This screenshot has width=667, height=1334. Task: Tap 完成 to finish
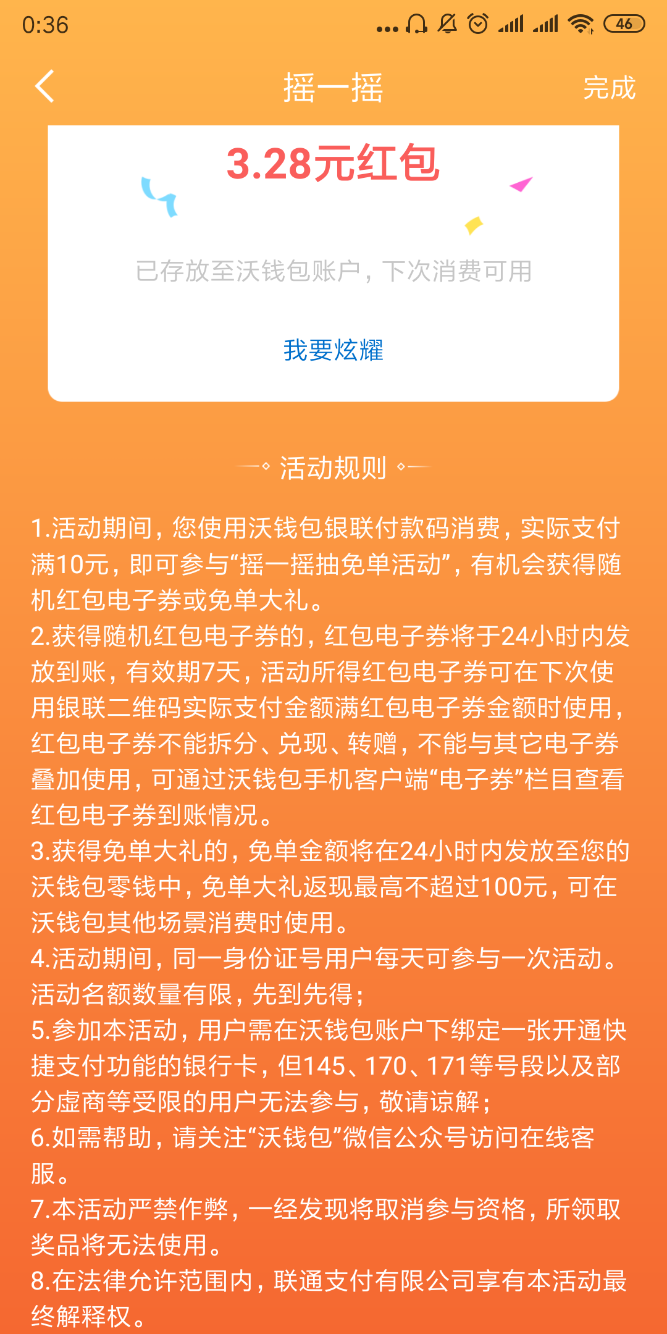(x=609, y=88)
